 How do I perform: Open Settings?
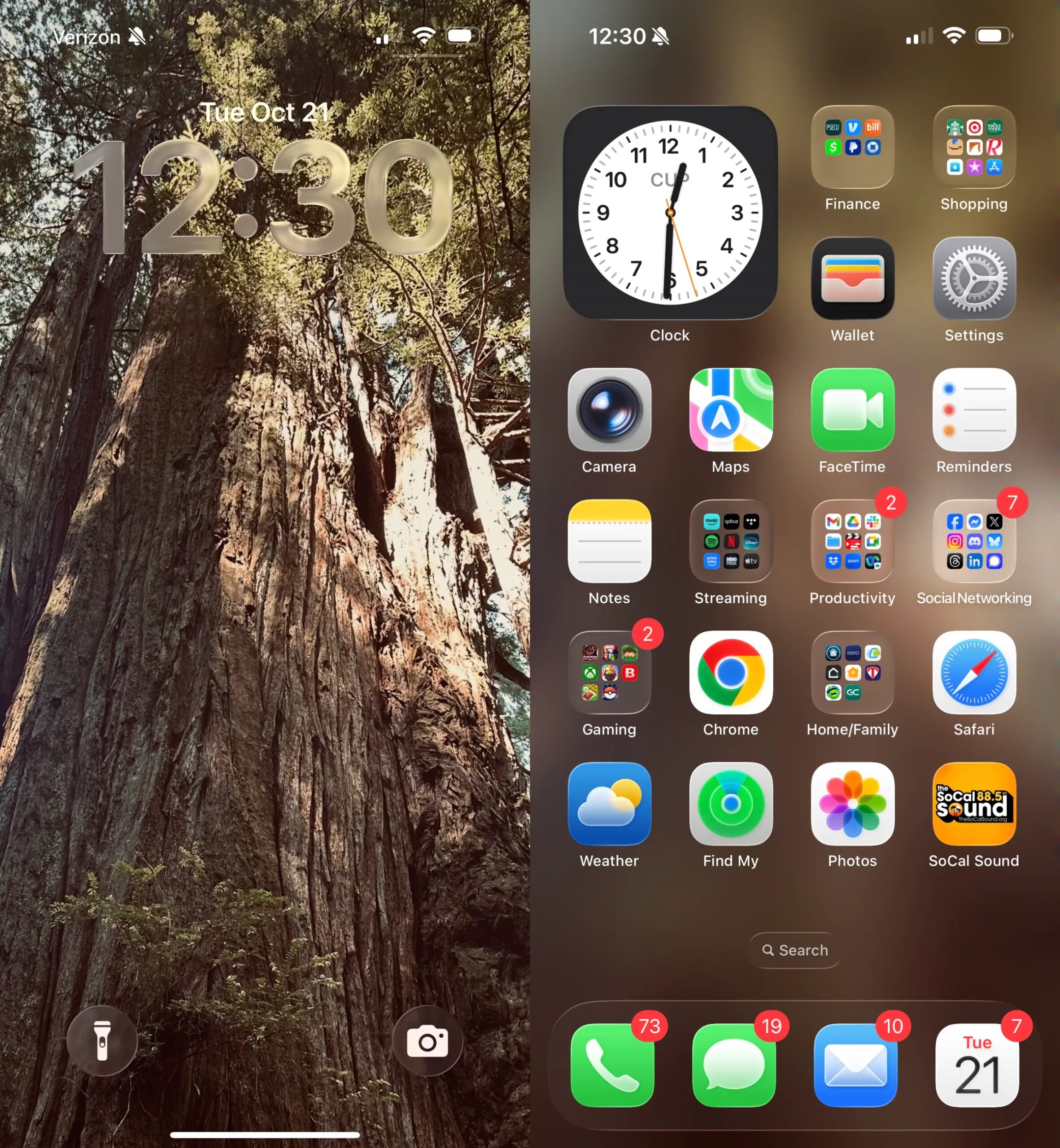[x=974, y=278]
